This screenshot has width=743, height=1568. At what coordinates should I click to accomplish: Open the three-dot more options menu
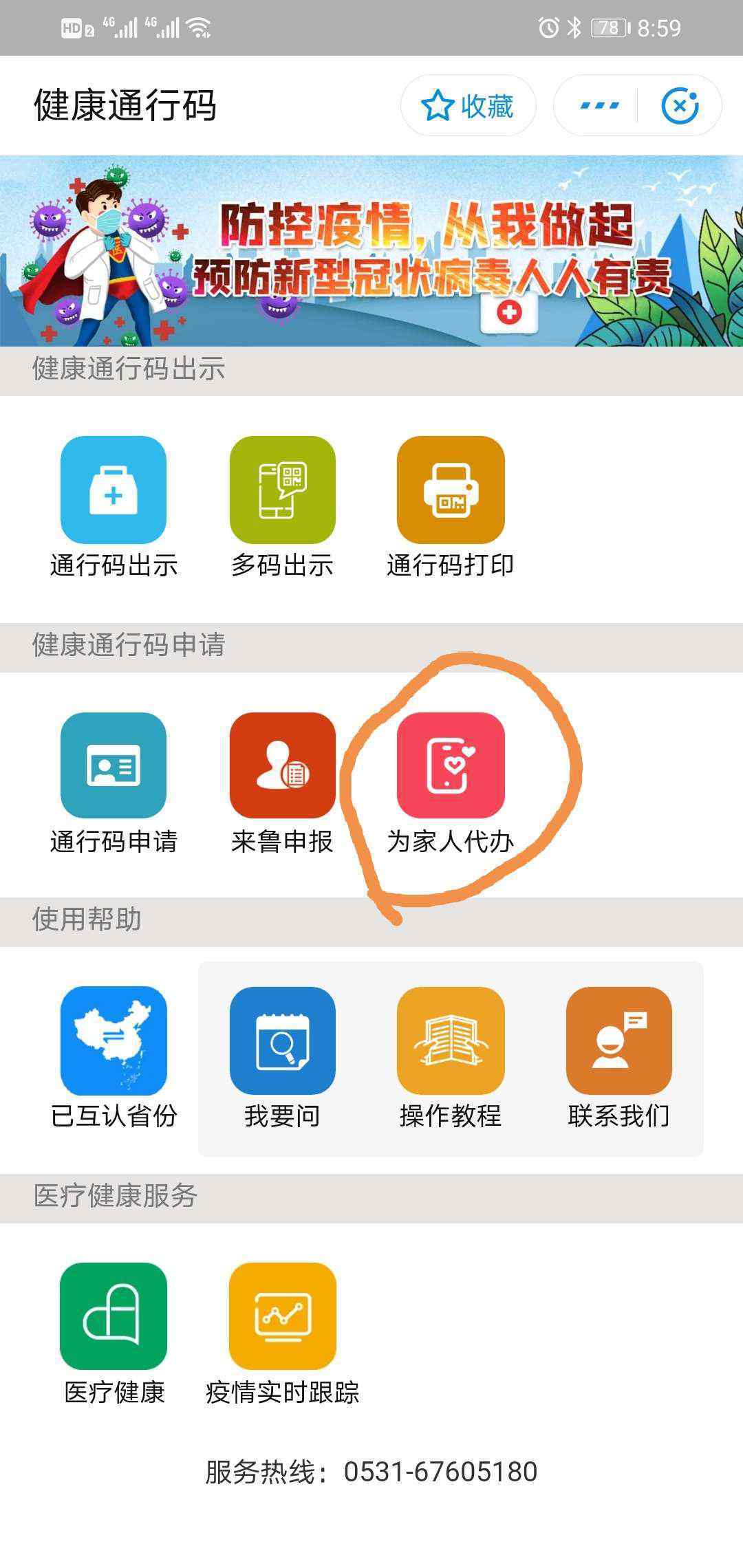click(599, 106)
